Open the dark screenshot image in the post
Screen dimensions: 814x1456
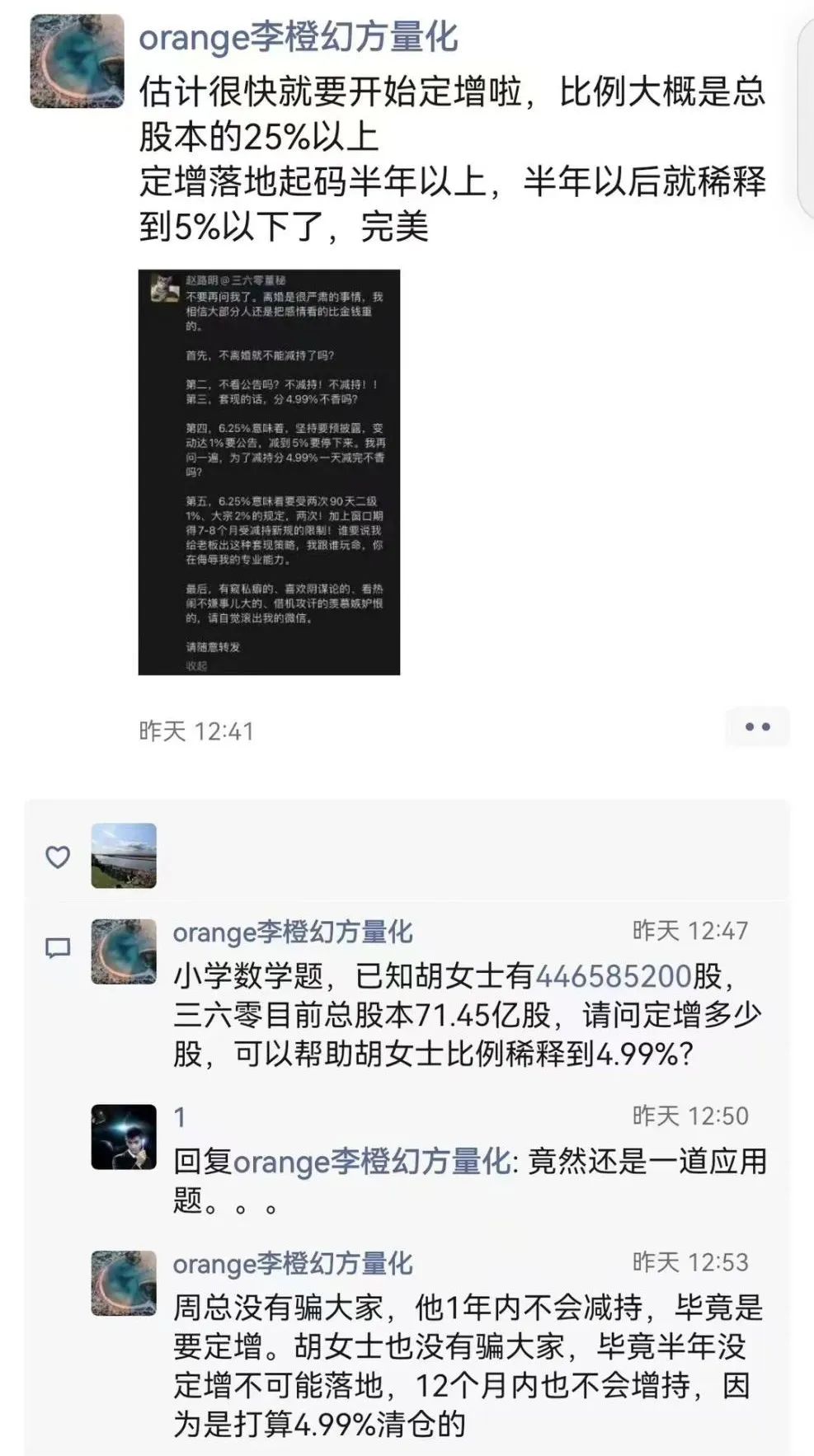(269, 472)
